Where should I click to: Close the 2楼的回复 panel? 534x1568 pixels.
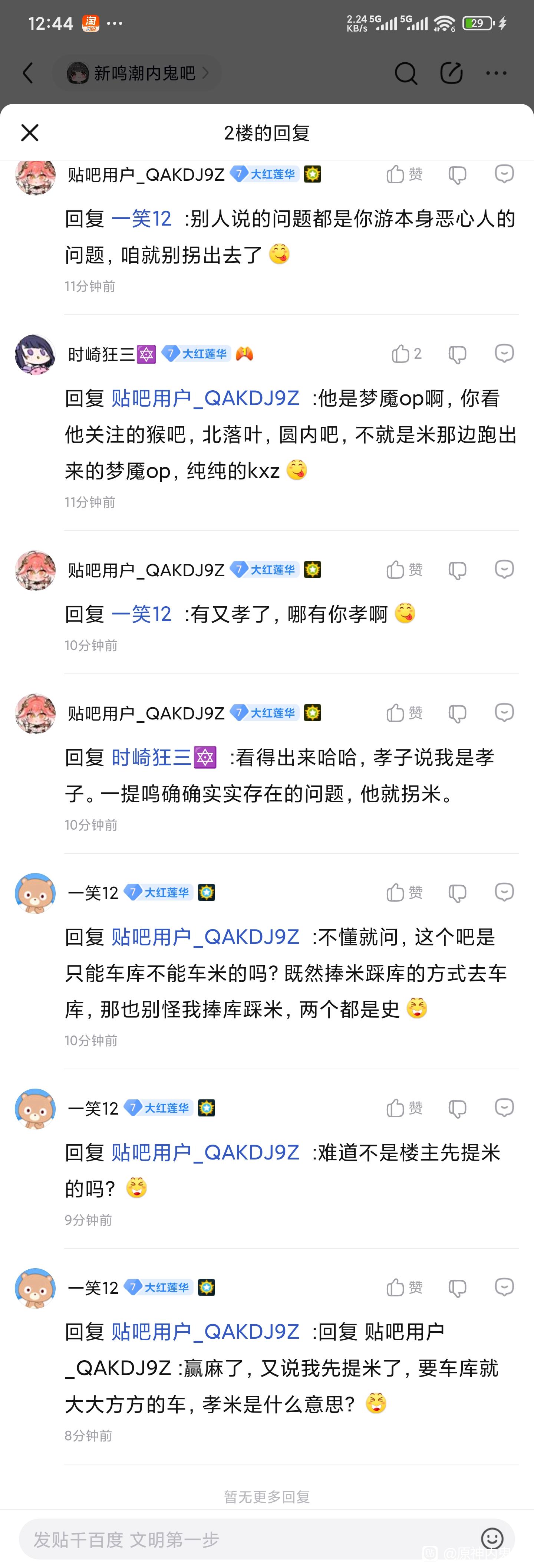(29, 133)
